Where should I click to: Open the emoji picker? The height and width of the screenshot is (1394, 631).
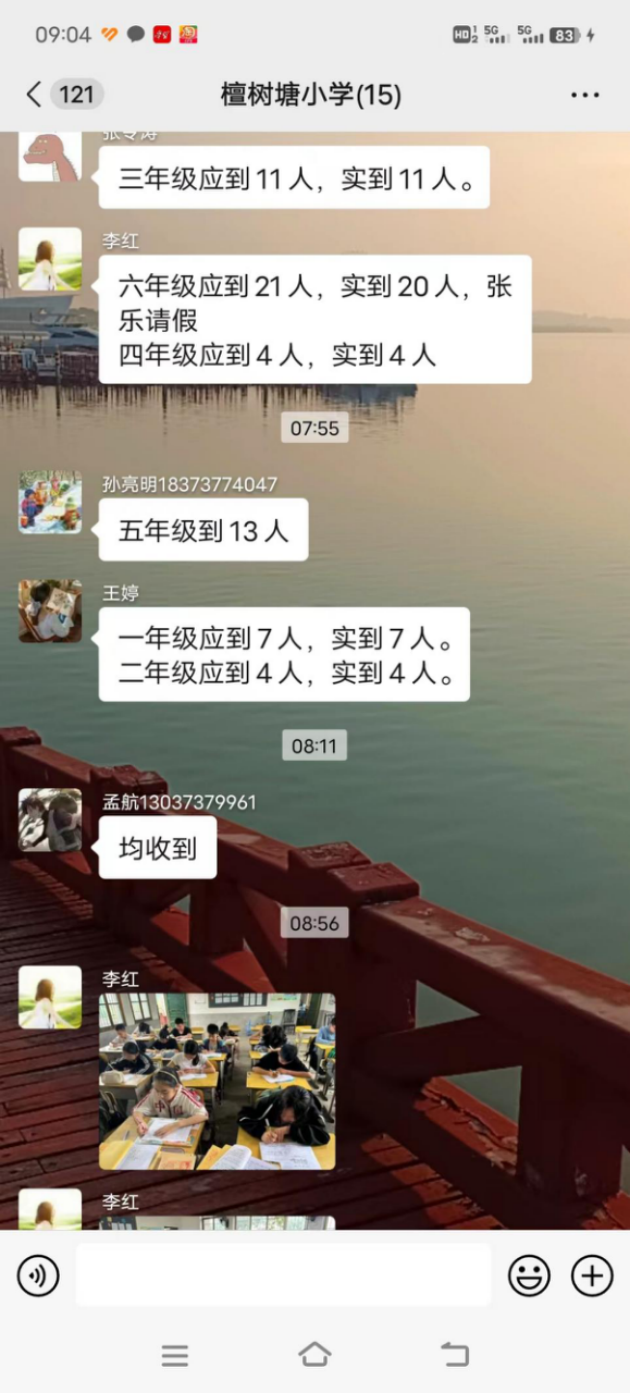tap(529, 1276)
